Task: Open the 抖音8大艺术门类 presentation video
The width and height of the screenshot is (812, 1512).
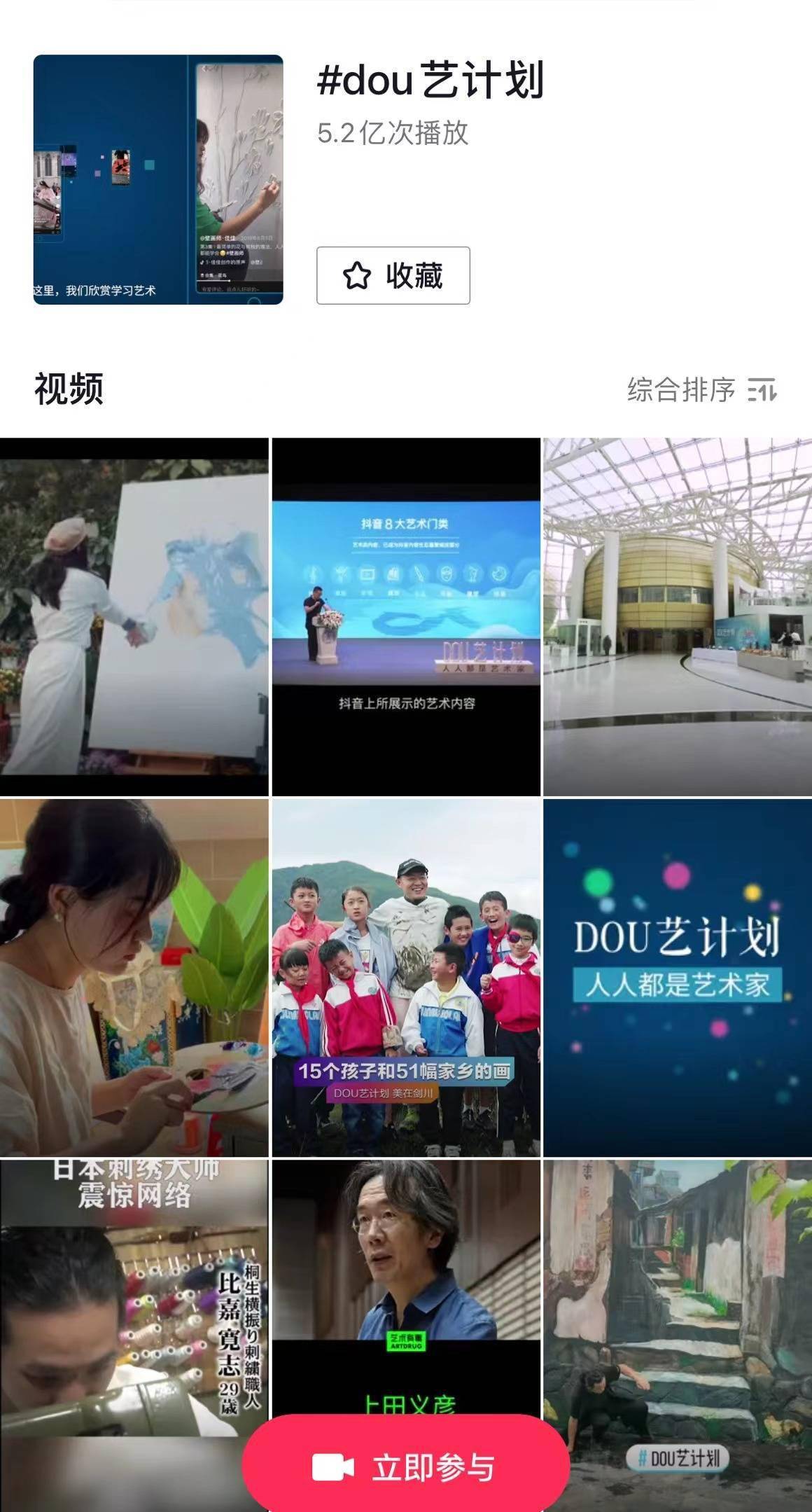Action: tap(406, 617)
